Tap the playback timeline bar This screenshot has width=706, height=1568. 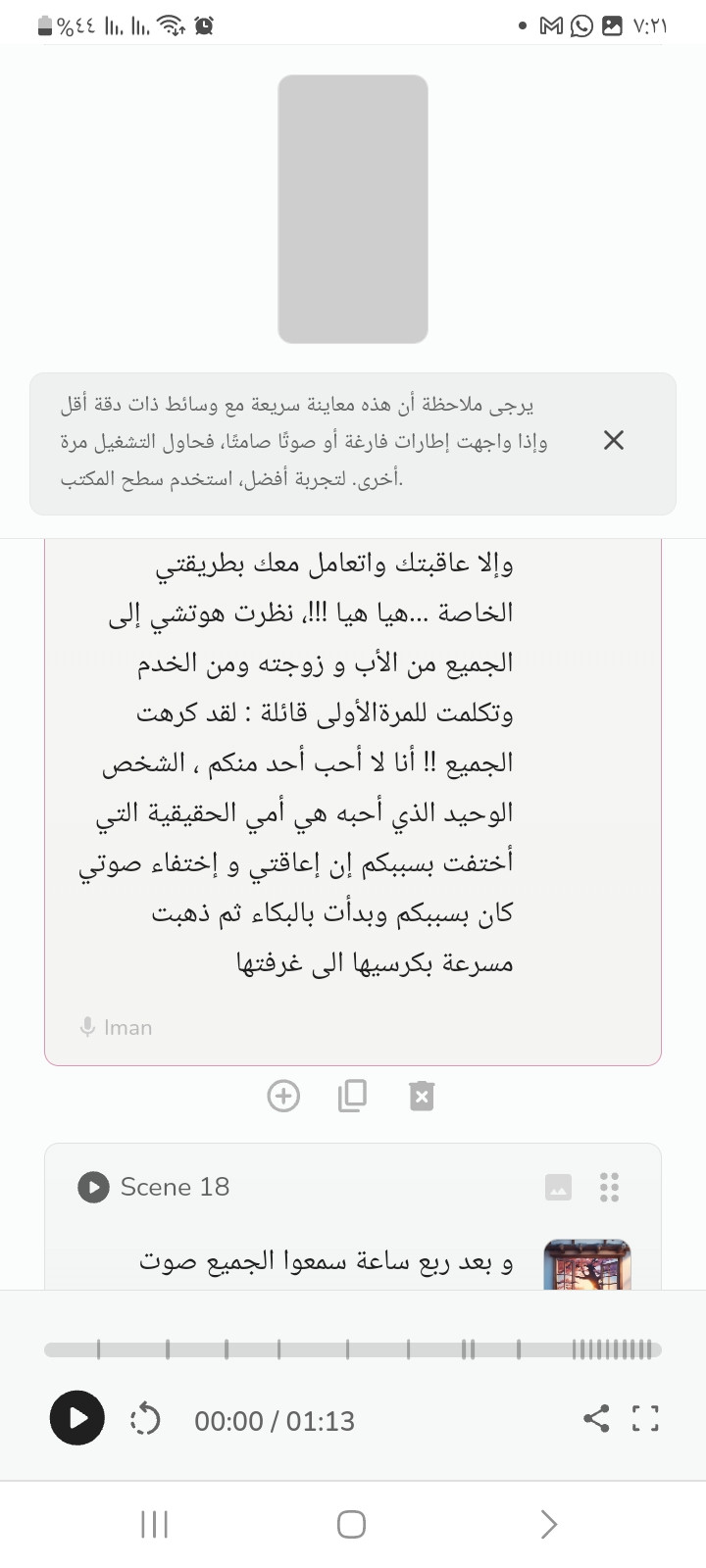click(353, 1349)
